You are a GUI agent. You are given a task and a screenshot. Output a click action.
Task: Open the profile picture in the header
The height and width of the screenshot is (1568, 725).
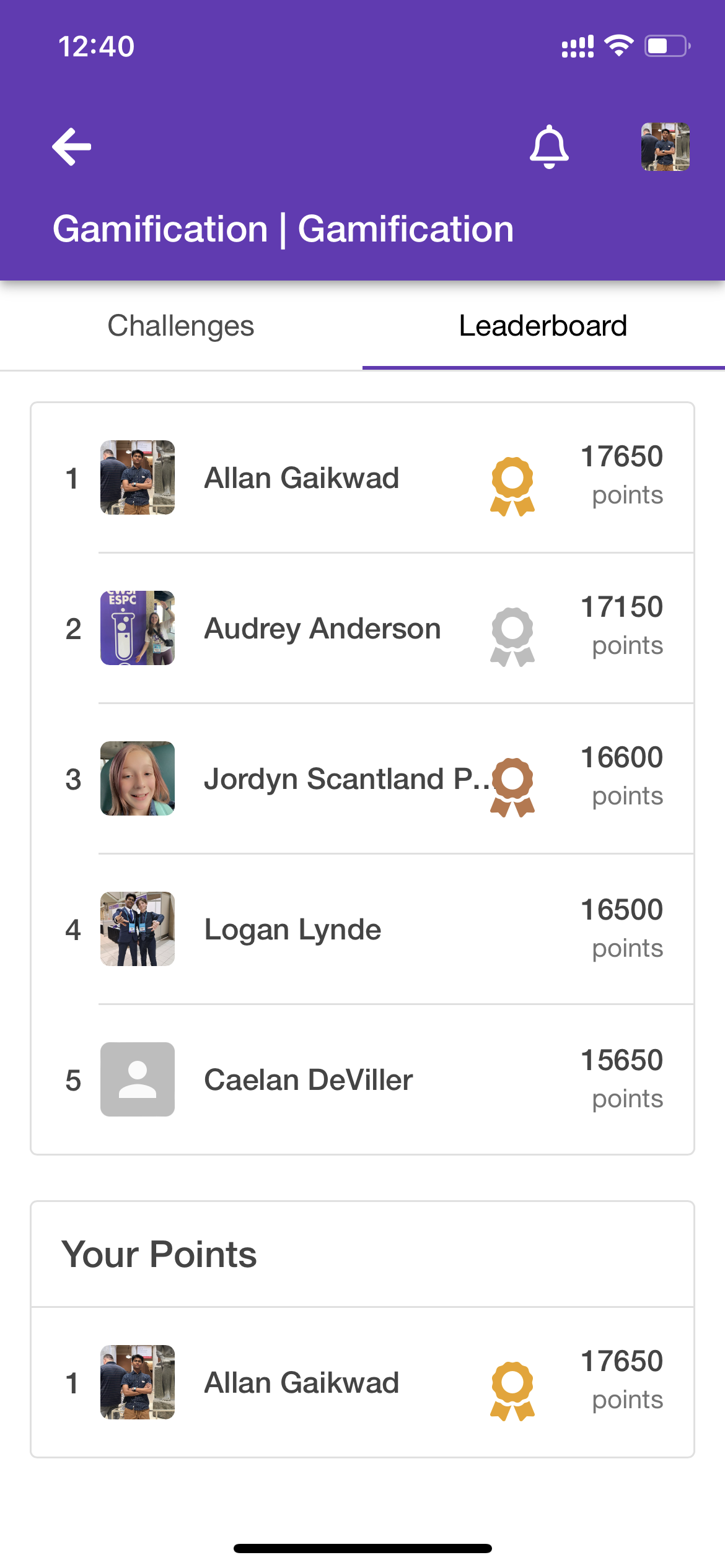click(665, 147)
